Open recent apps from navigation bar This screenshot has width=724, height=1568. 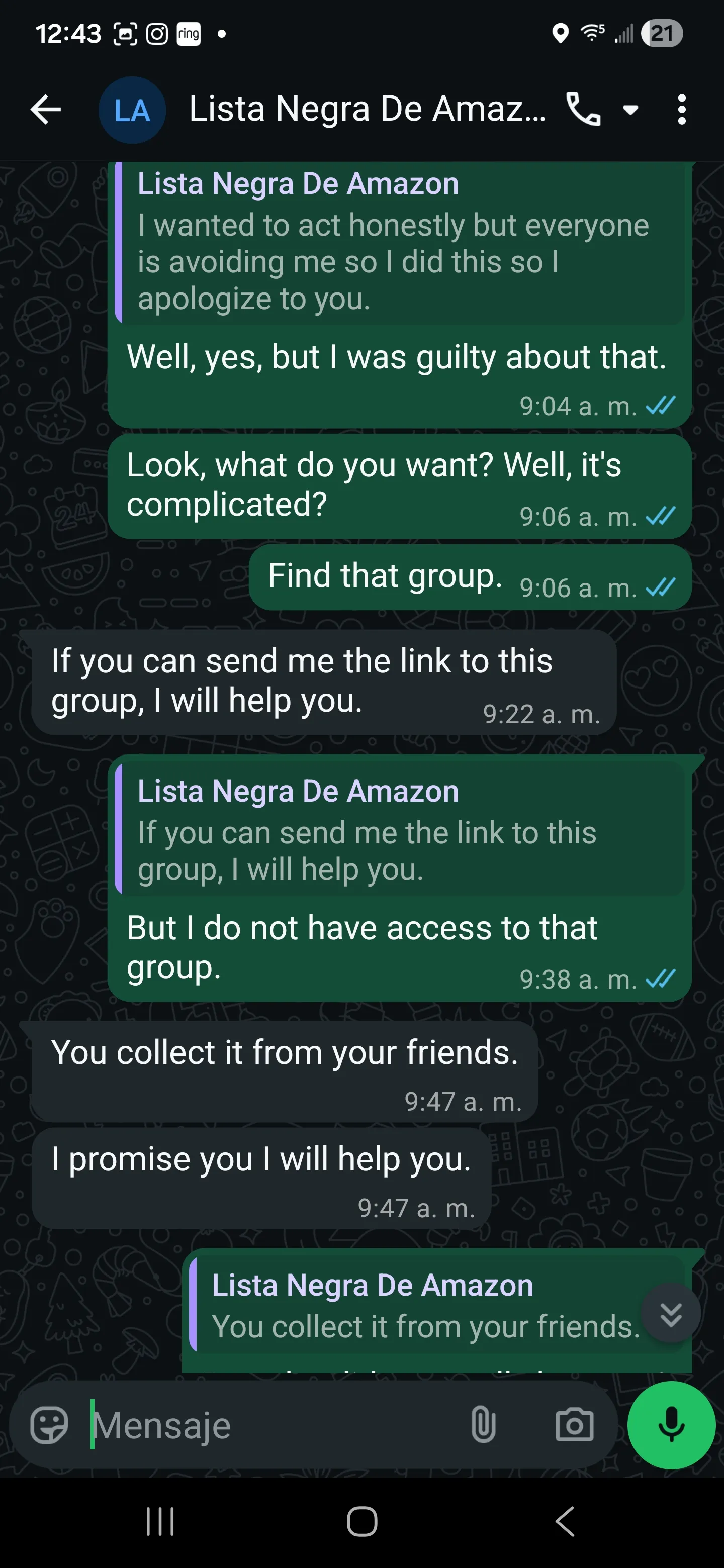pyautogui.click(x=160, y=1522)
